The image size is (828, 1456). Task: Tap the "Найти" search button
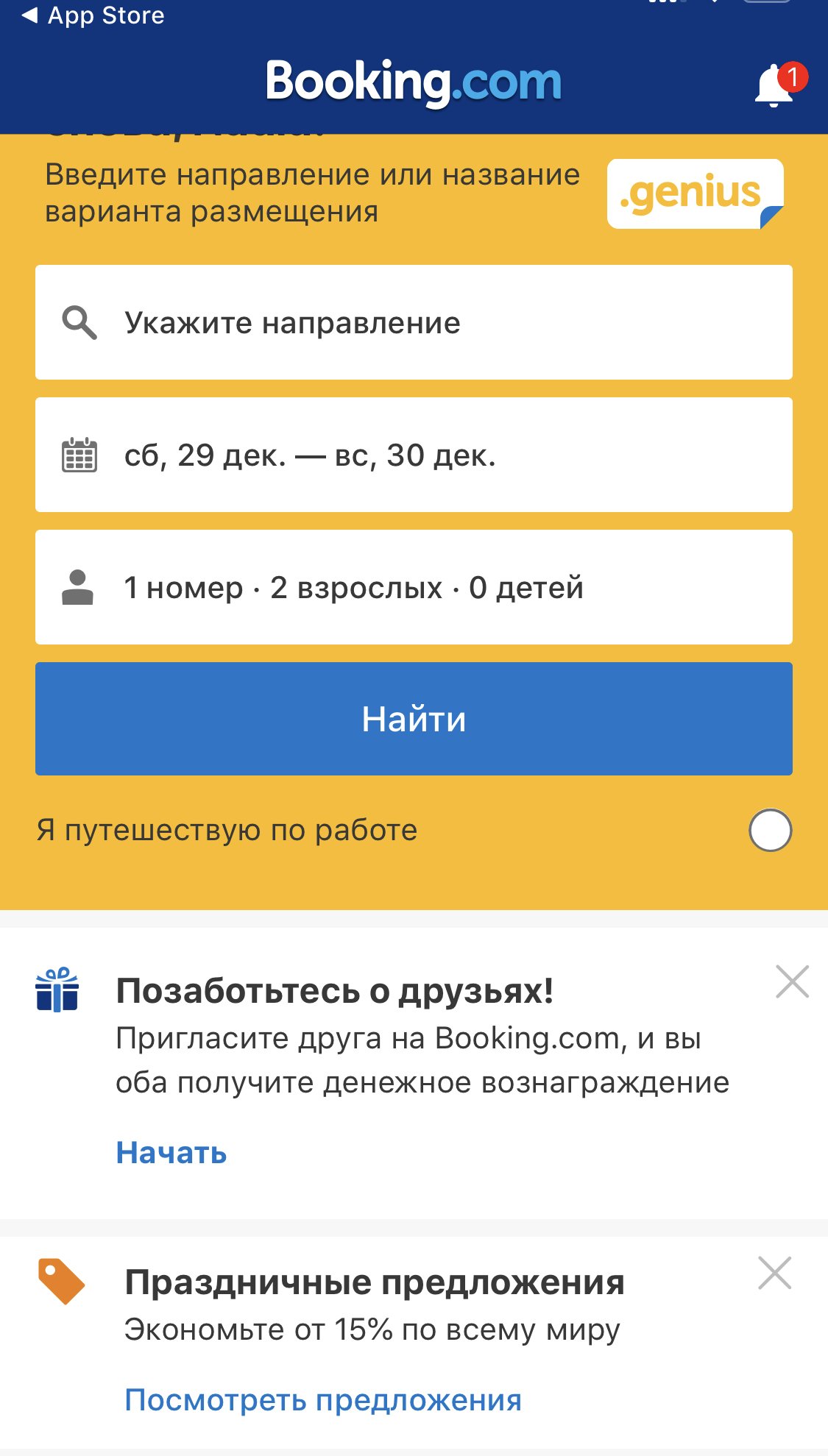coord(414,719)
